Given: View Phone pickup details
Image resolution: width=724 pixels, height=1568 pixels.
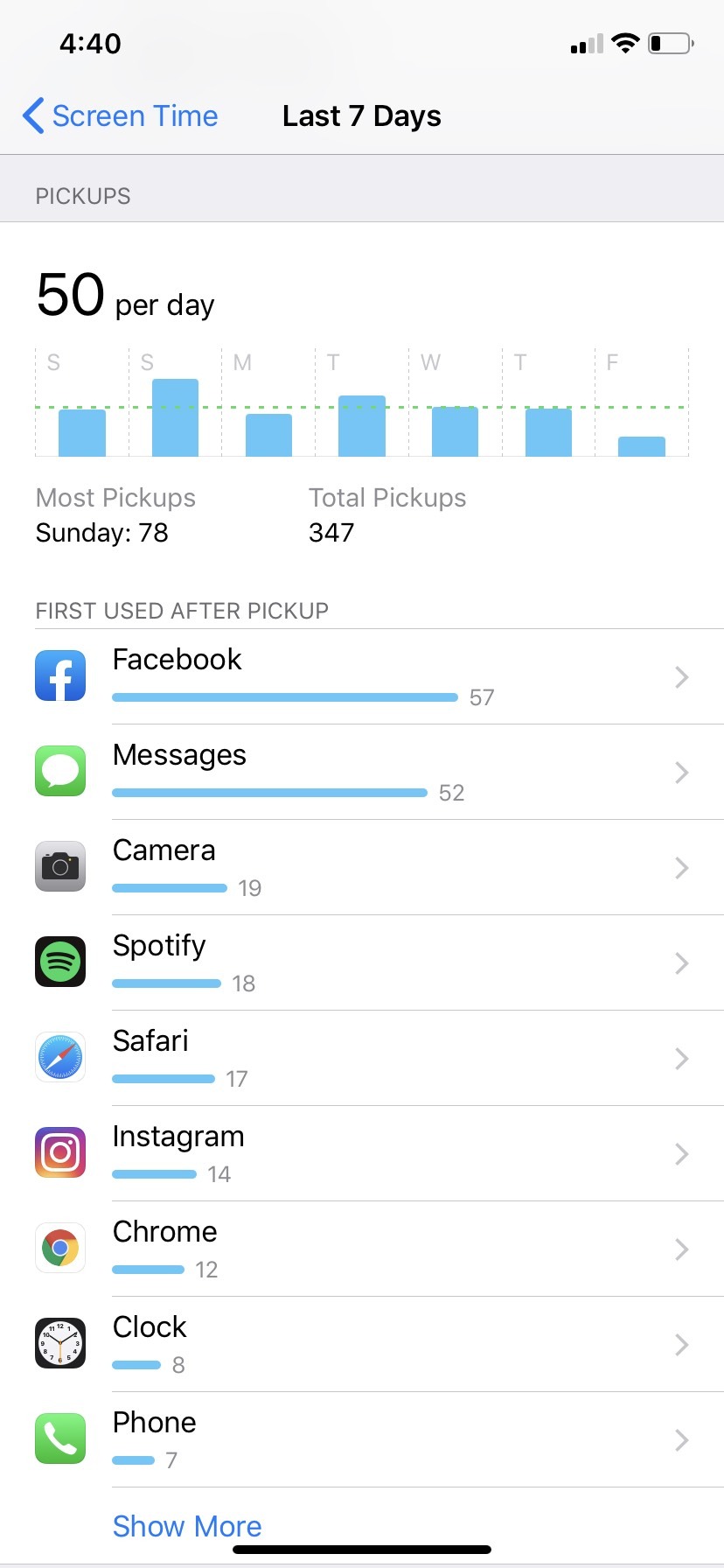Looking at the screenshot, I should 362,1439.
